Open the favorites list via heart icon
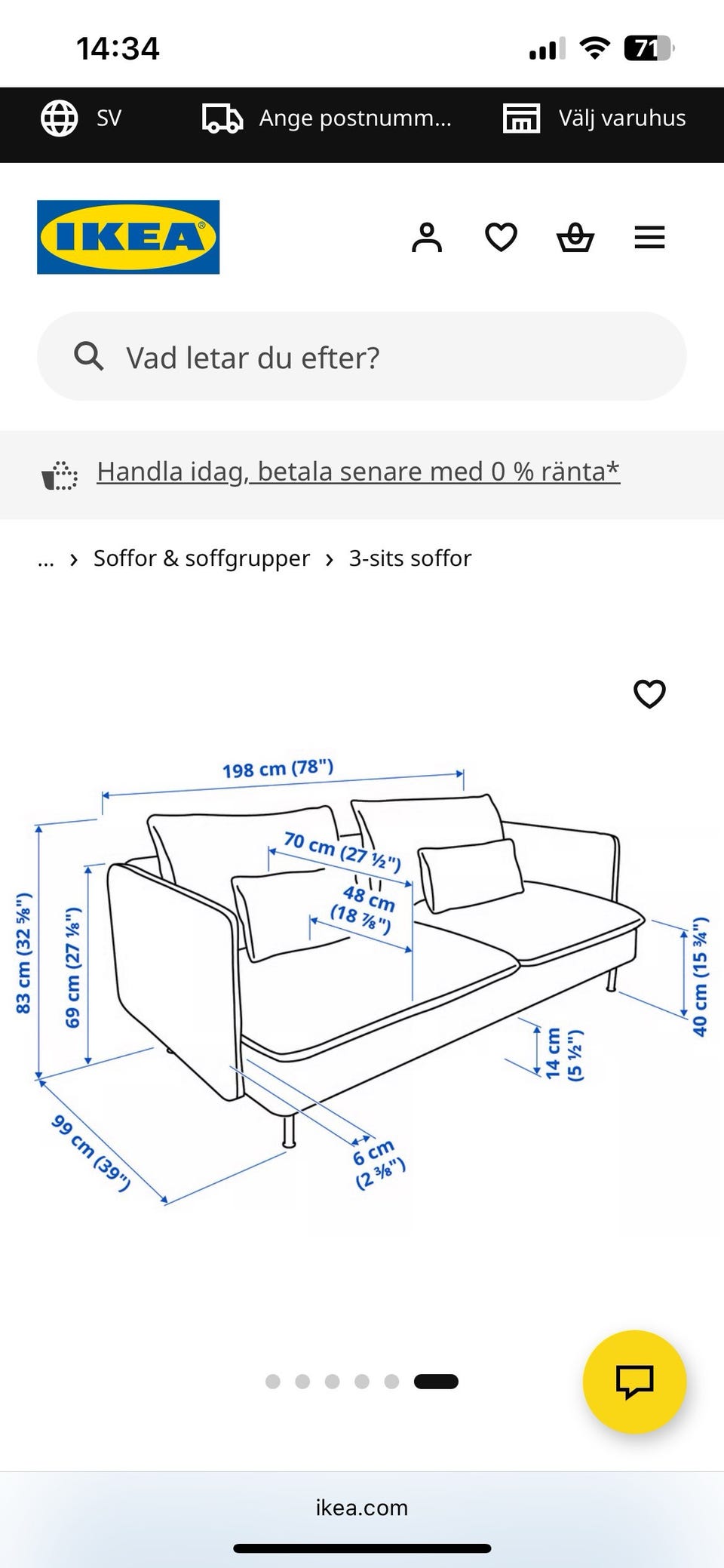 500,238
